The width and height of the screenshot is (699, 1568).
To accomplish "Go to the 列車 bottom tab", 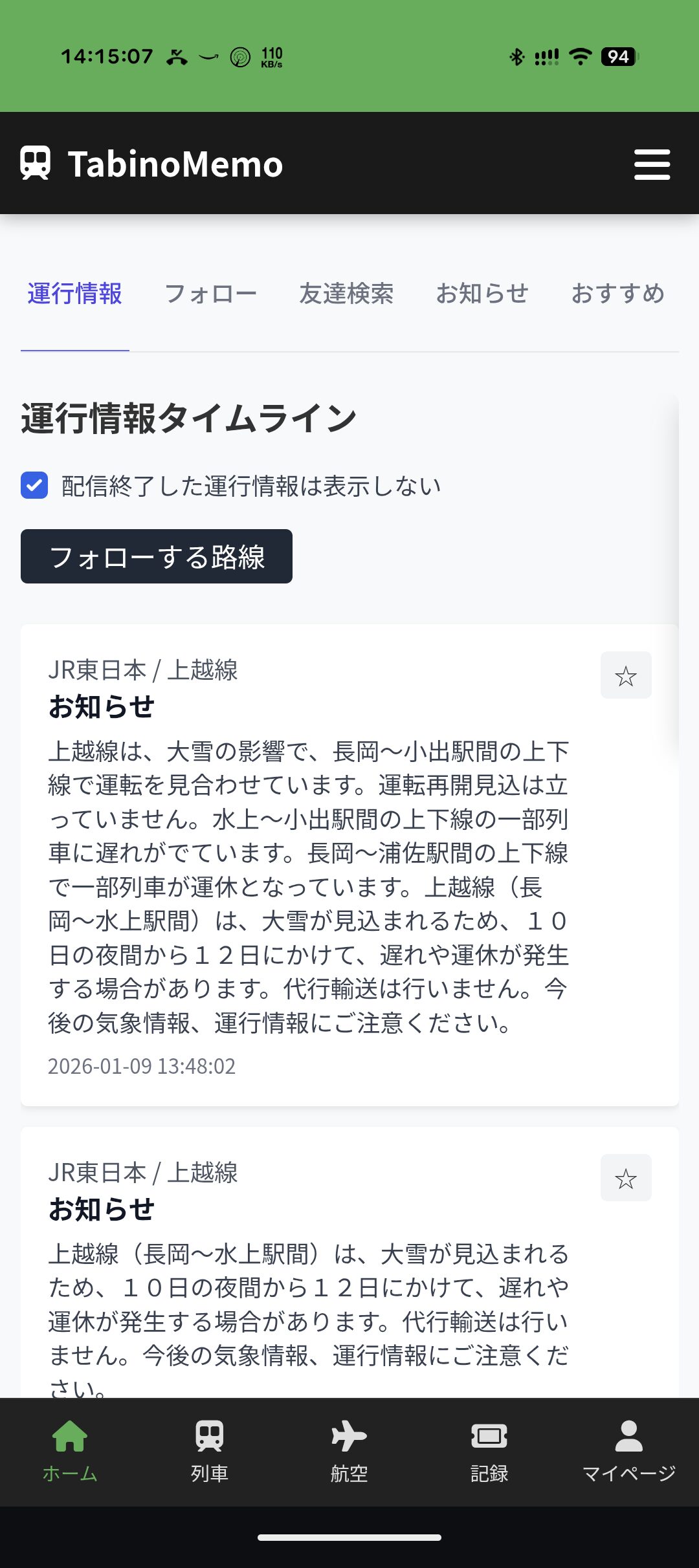I will [210, 1450].
